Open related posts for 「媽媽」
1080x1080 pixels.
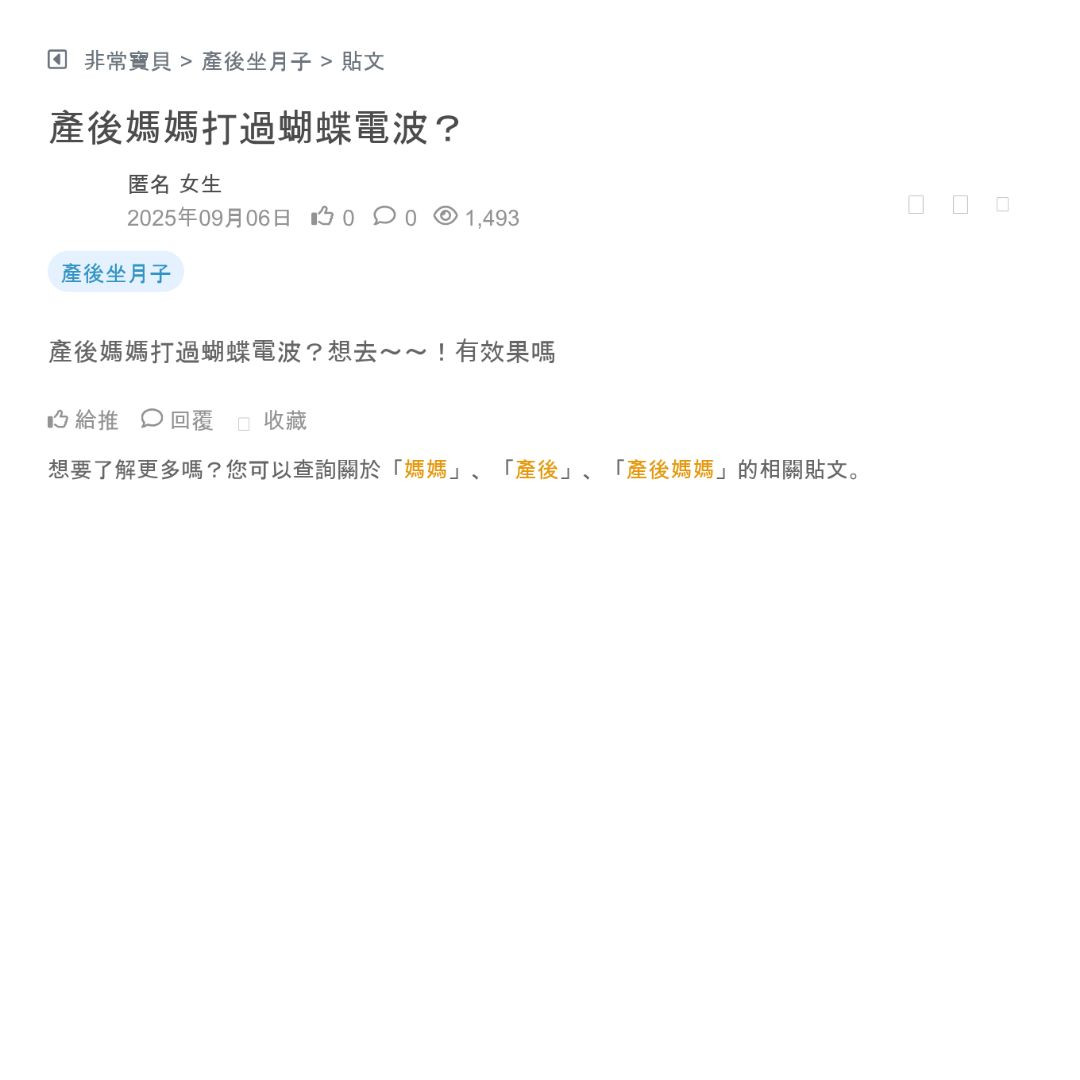click(x=426, y=469)
